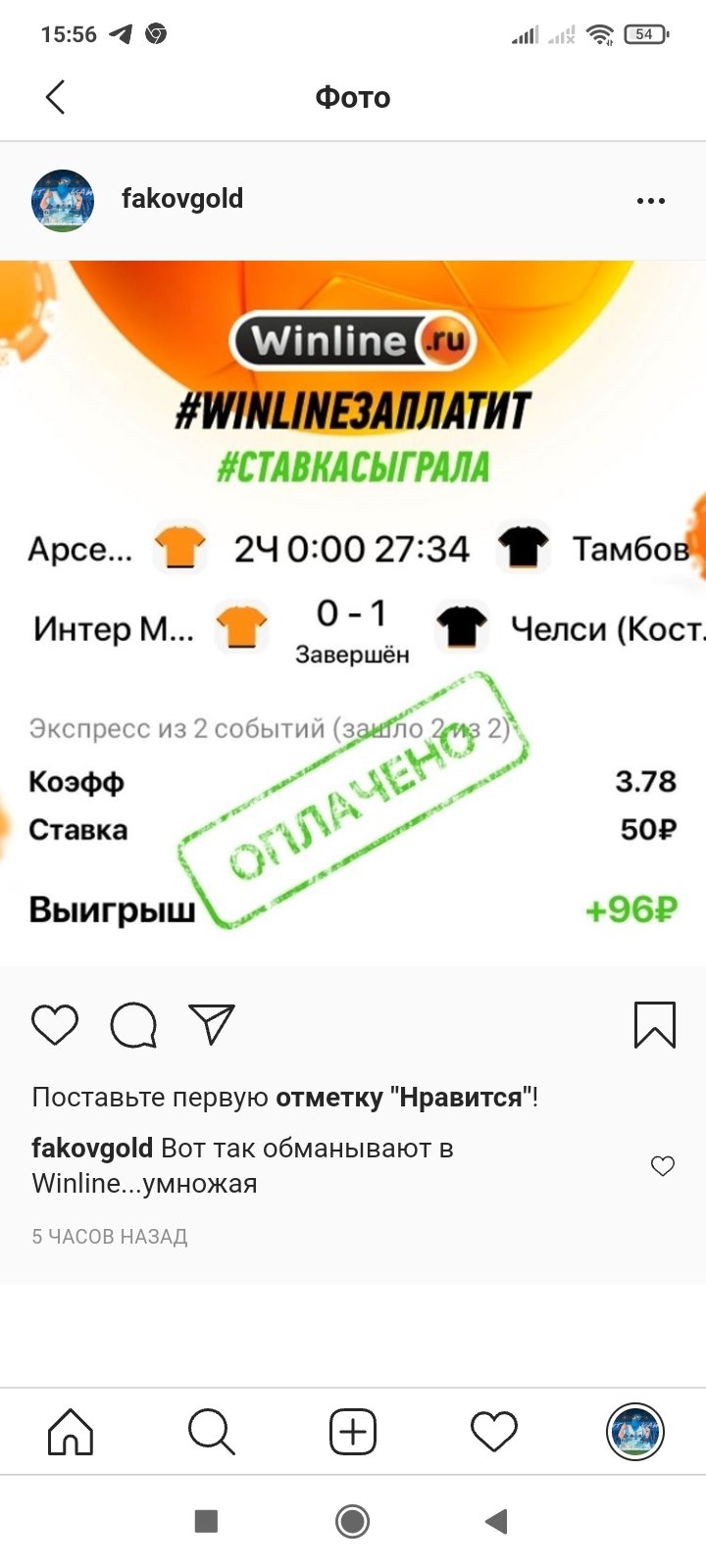Open comments with the speech bubble icon
This screenshot has height=1568, width=706.
click(133, 1025)
